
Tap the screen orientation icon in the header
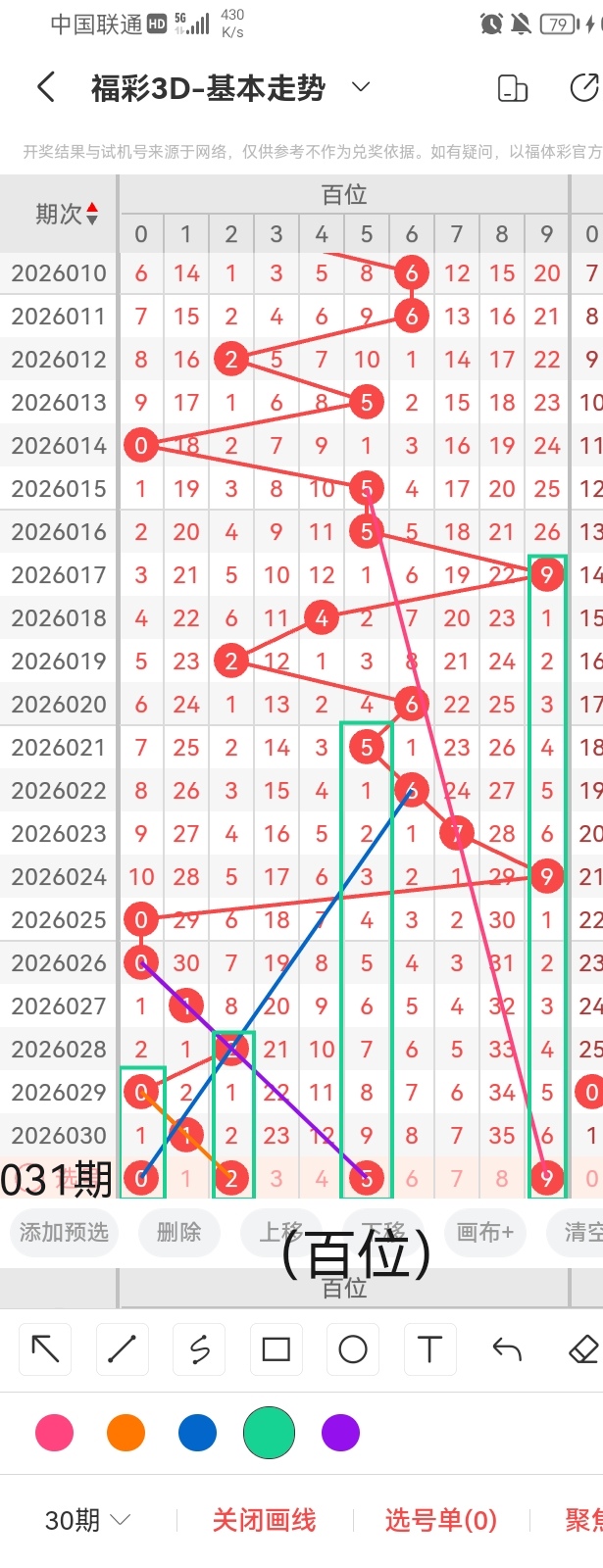point(513,88)
